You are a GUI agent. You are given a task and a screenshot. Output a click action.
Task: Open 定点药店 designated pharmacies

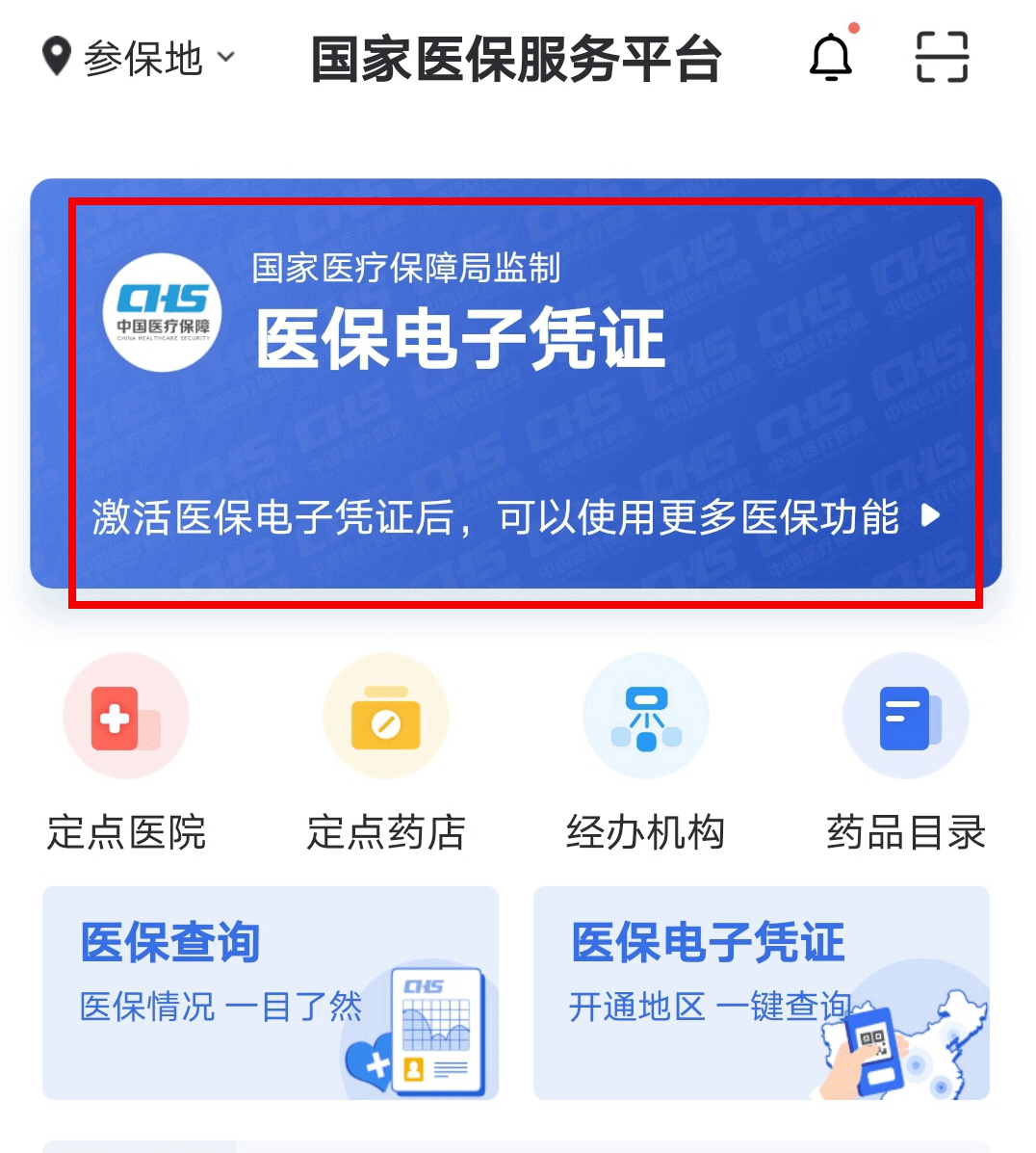coord(386,751)
